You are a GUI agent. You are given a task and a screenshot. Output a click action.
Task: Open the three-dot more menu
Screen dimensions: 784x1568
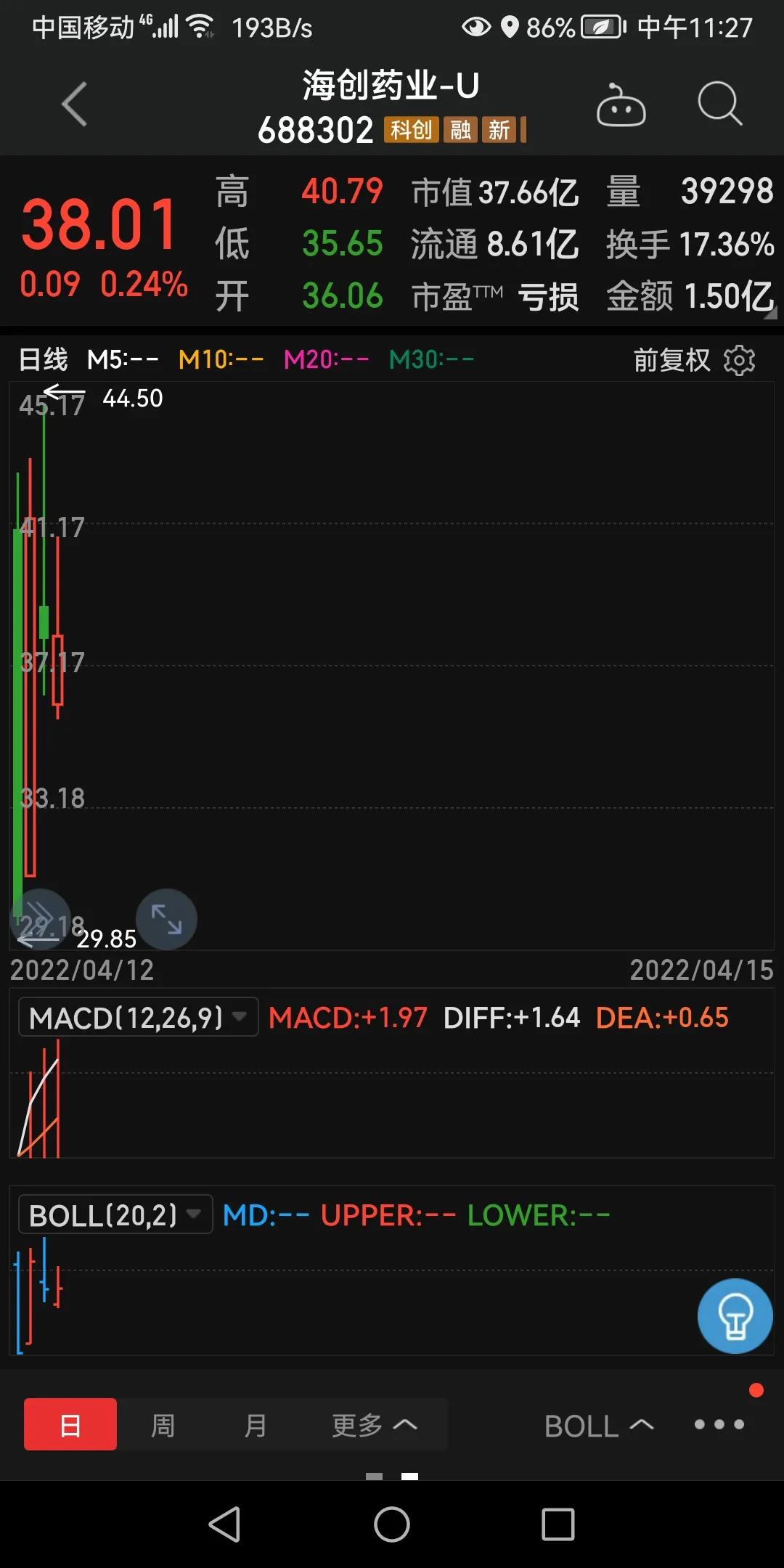(719, 1425)
